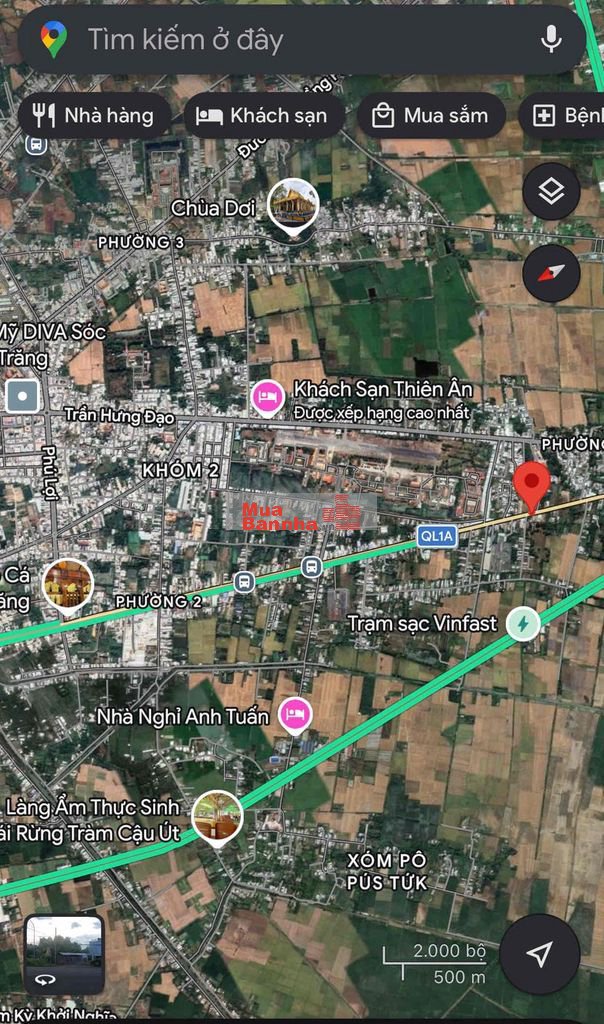Select the "Khách sạn" chip
This screenshot has height=1024, width=604.
point(264,116)
